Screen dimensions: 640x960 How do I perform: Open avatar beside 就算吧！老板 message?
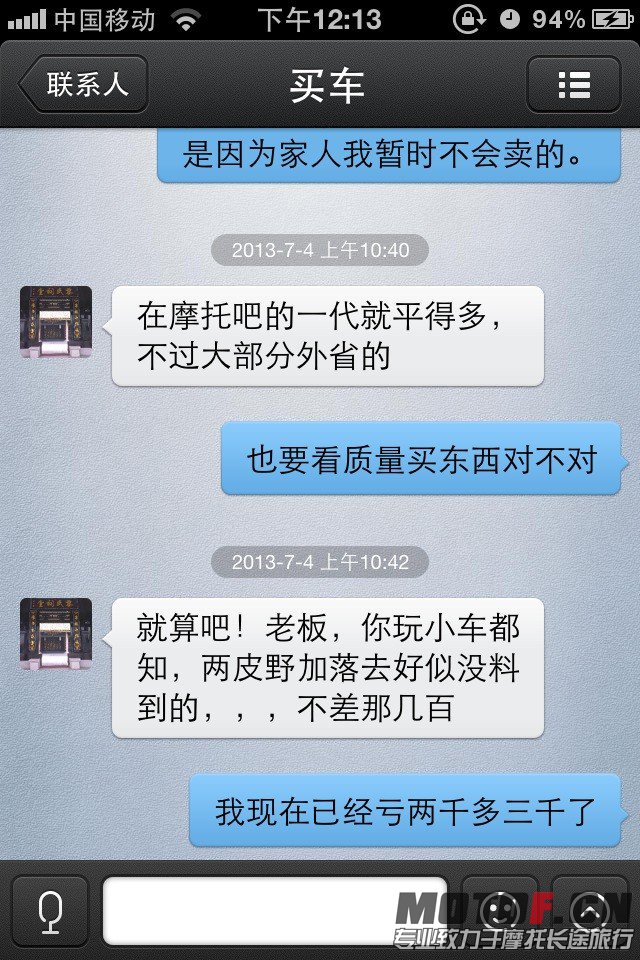(x=56, y=634)
